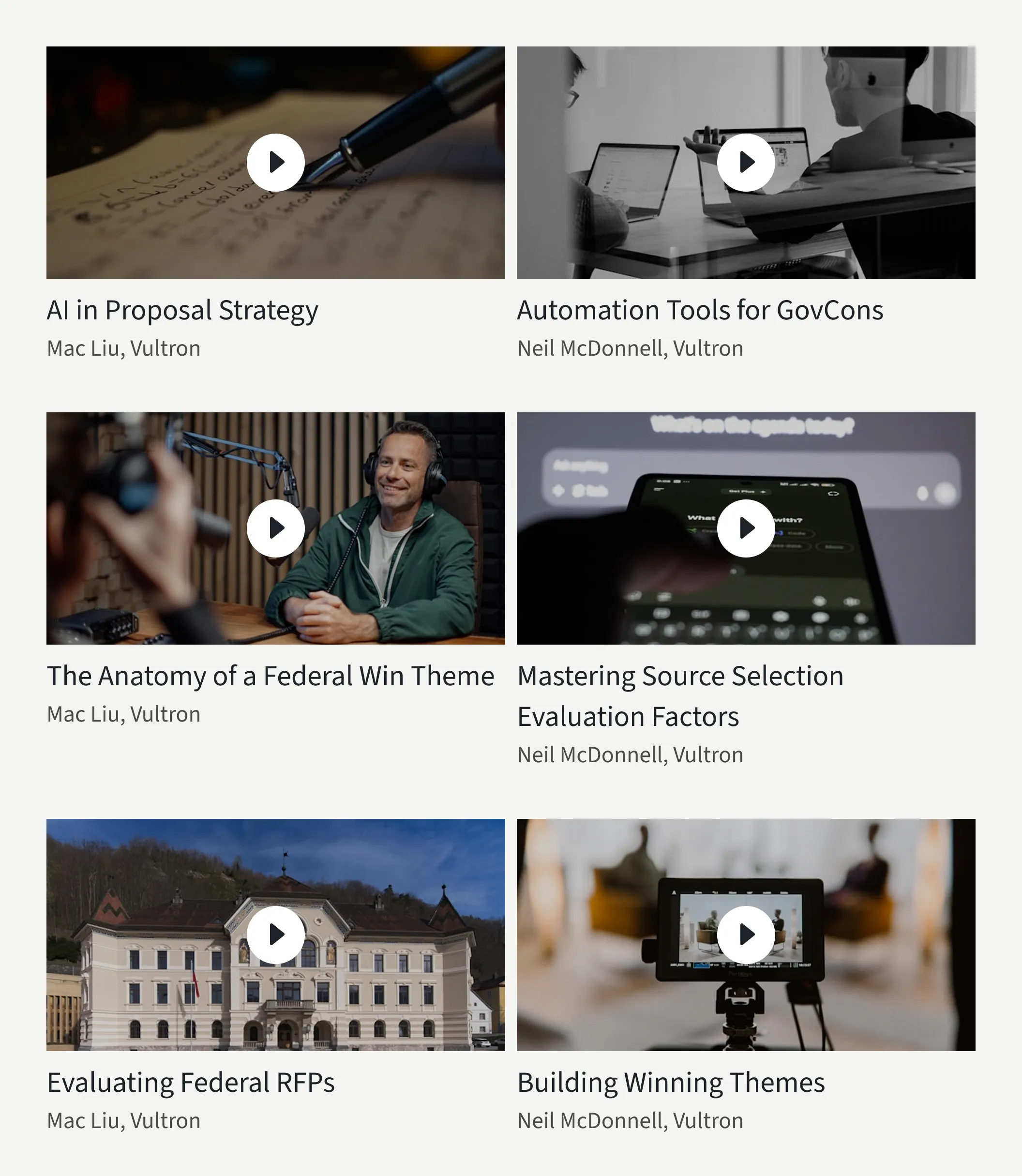This screenshot has height=1176, width=1022.
Task: Start the Building Winning Themes video
Action: click(x=745, y=934)
